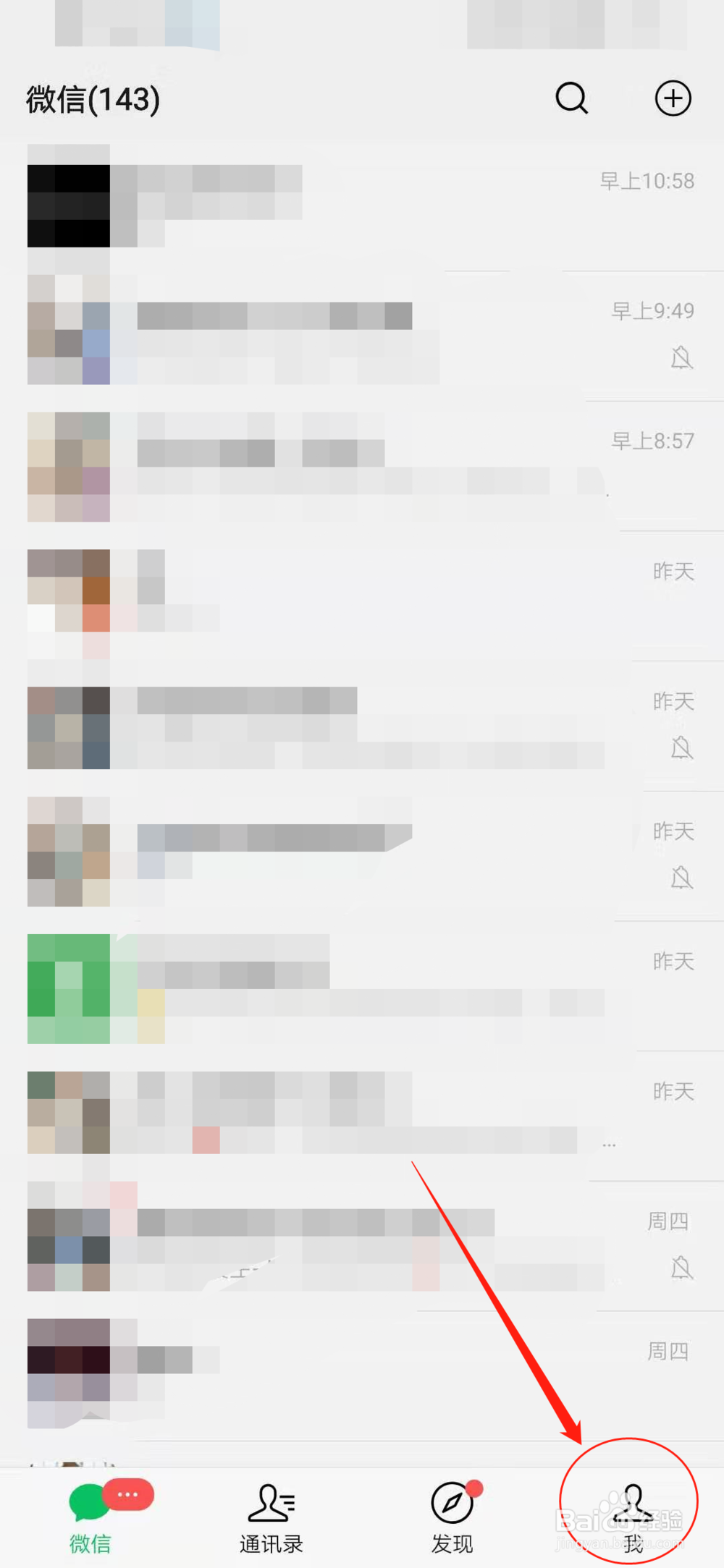Tap the Me silhouette icon circled in red

click(632, 1504)
